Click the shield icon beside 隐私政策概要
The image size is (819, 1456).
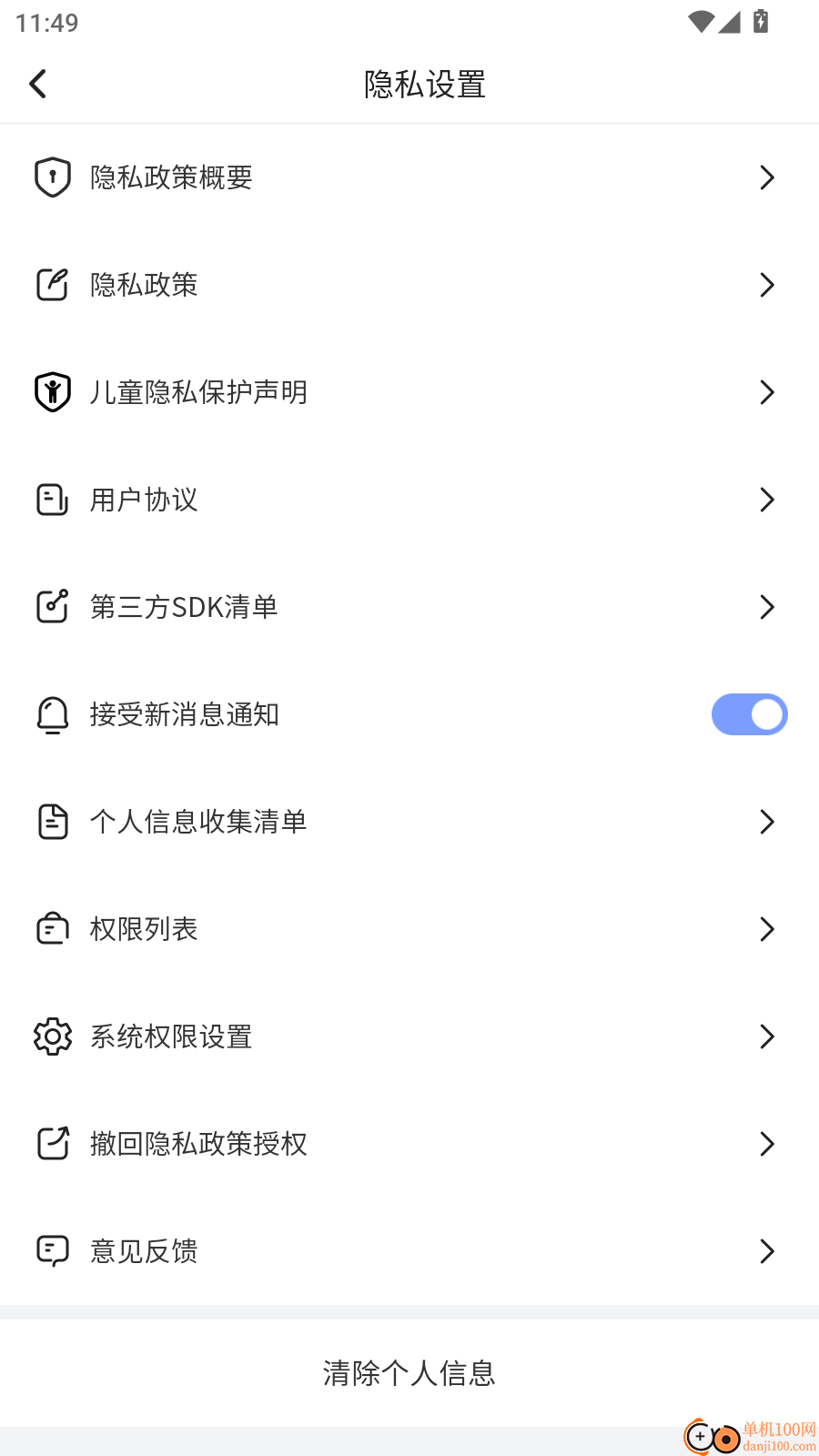pyautogui.click(x=53, y=177)
